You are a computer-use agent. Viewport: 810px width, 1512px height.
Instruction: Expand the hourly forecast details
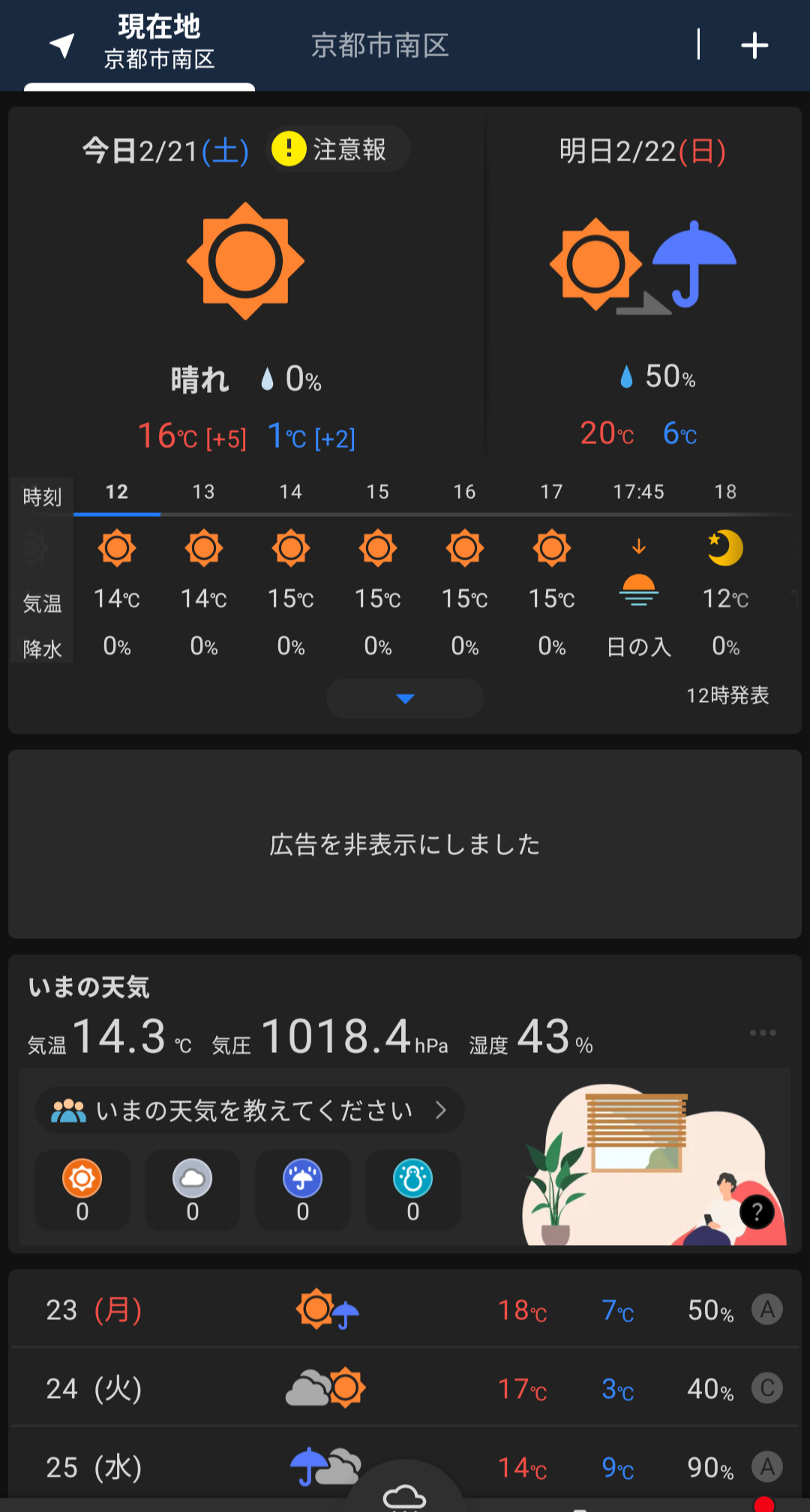click(x=404, y=698)
